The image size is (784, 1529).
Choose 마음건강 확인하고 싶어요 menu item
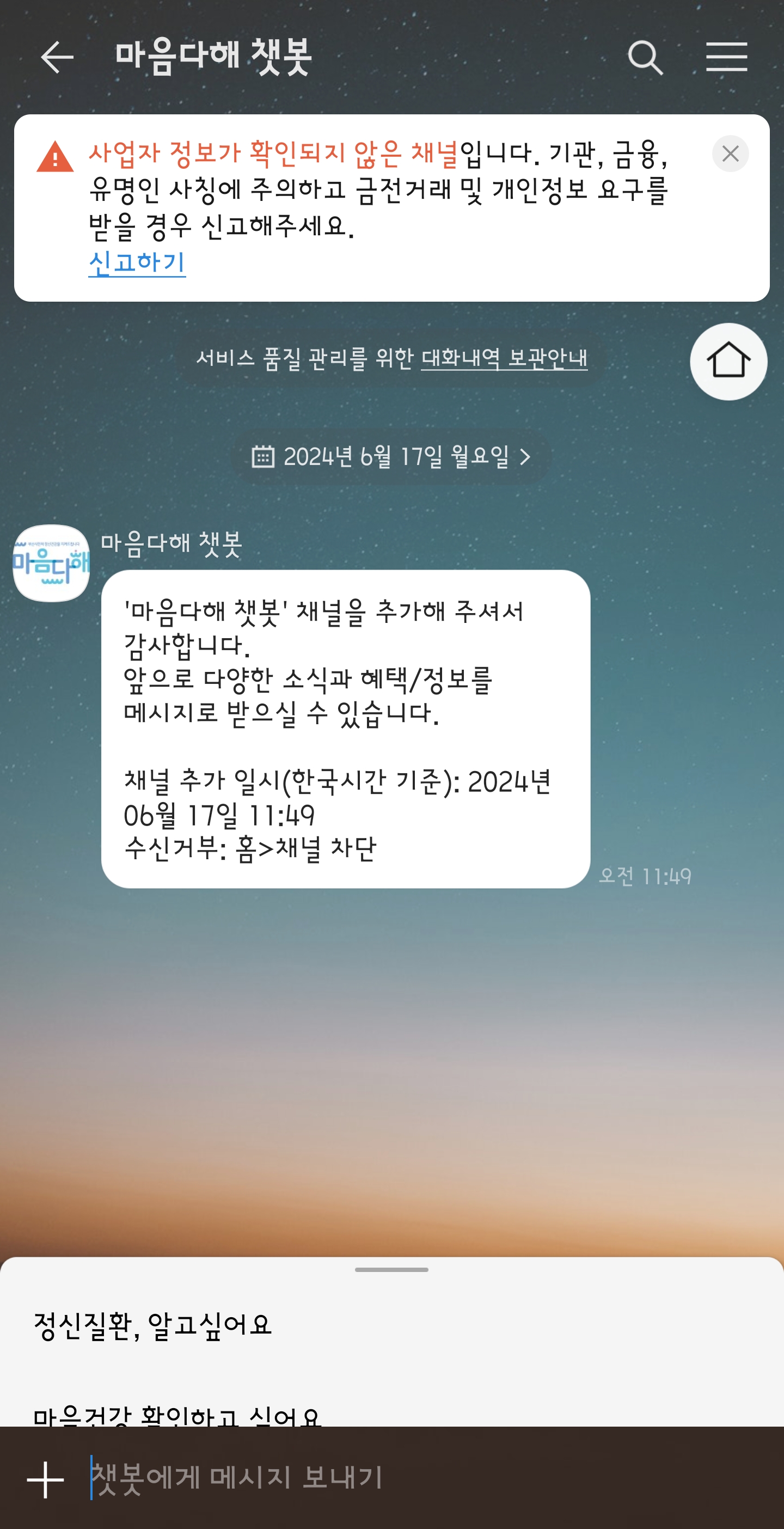point(177,1415)
